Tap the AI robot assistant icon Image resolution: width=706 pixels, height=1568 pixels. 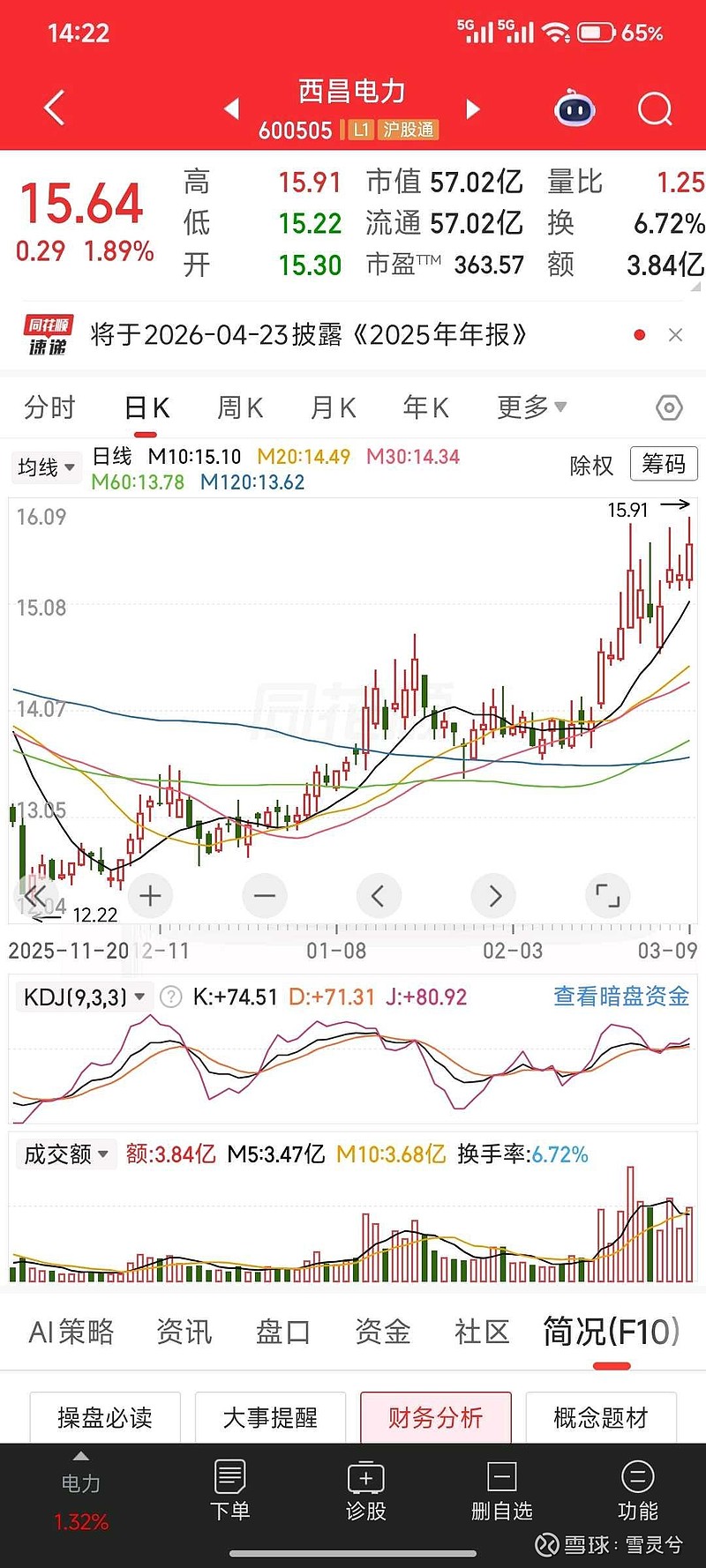pos(575,108)
